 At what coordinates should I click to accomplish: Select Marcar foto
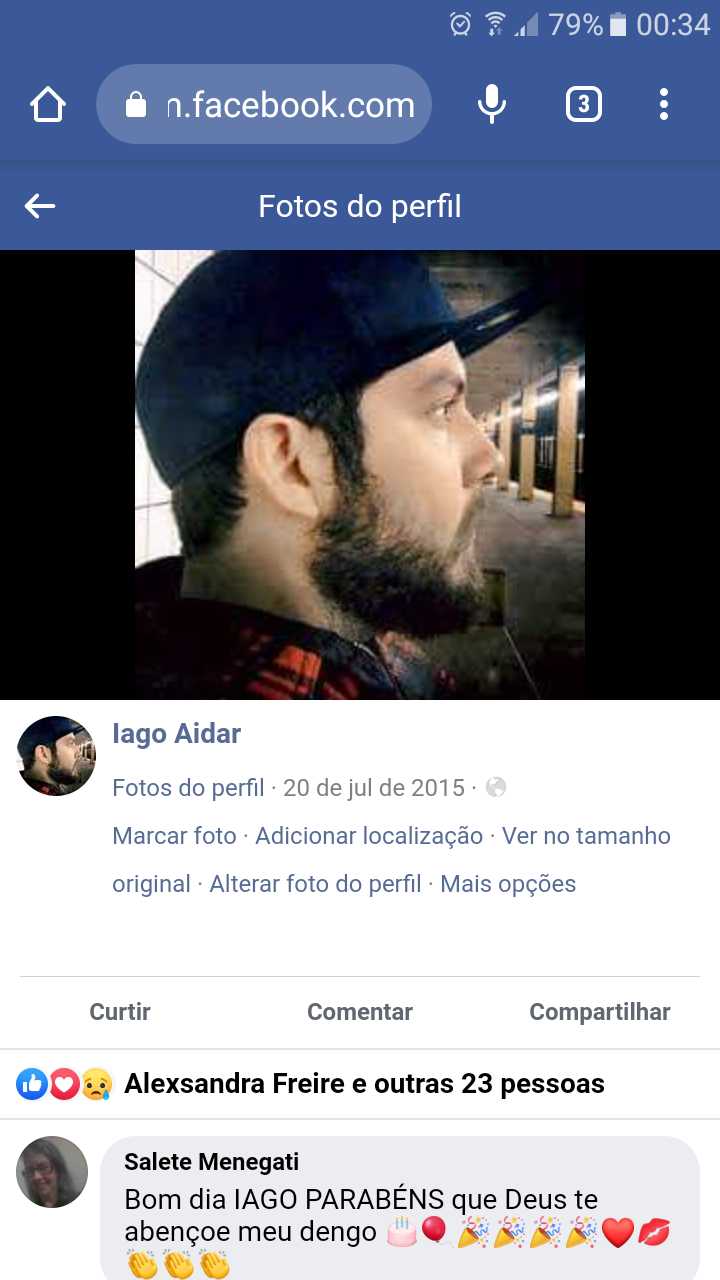pos(174,836)
